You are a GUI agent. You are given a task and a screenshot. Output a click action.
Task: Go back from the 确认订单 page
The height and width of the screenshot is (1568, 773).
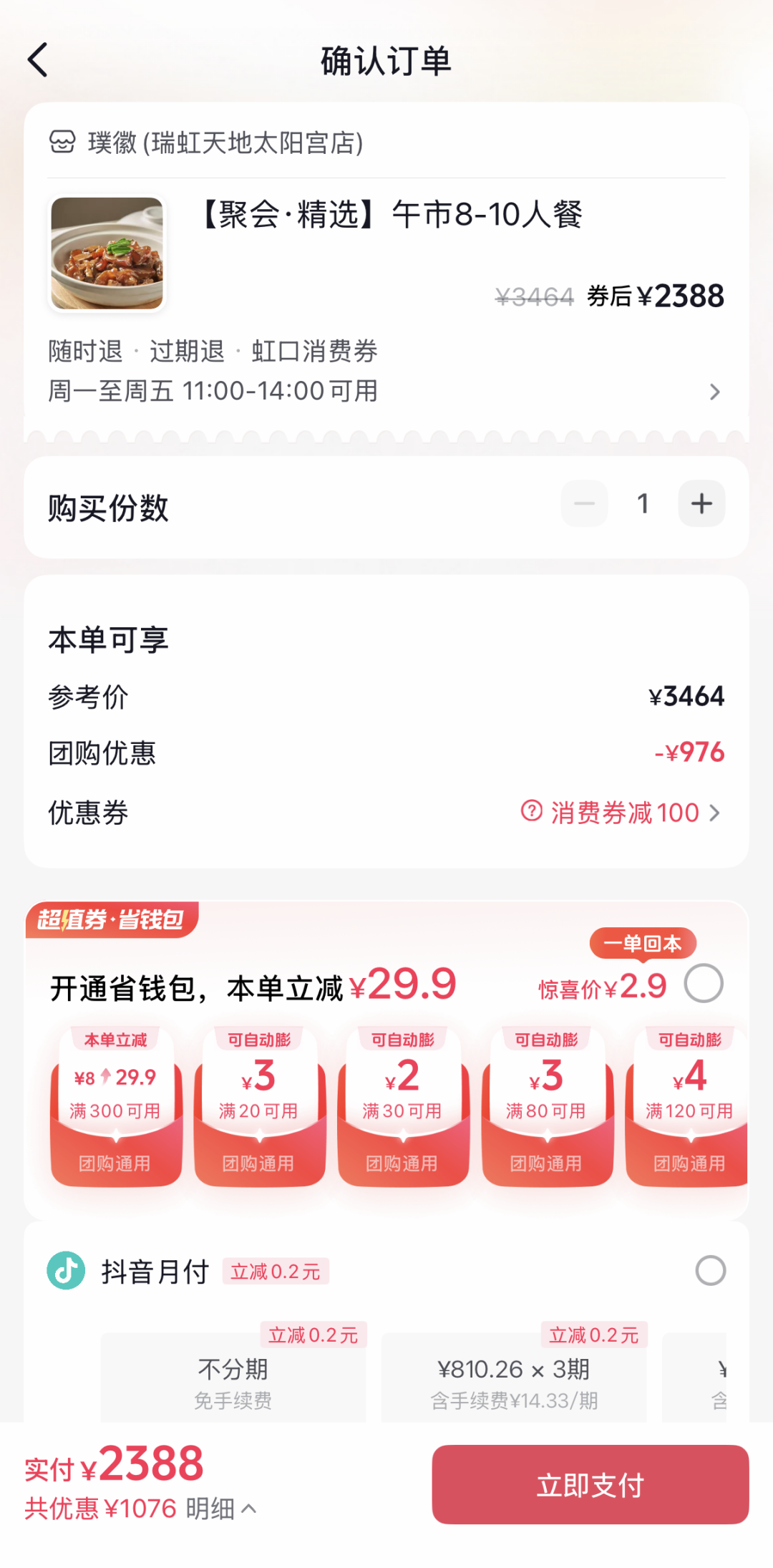pyautogui.click(x=38, y=59)
